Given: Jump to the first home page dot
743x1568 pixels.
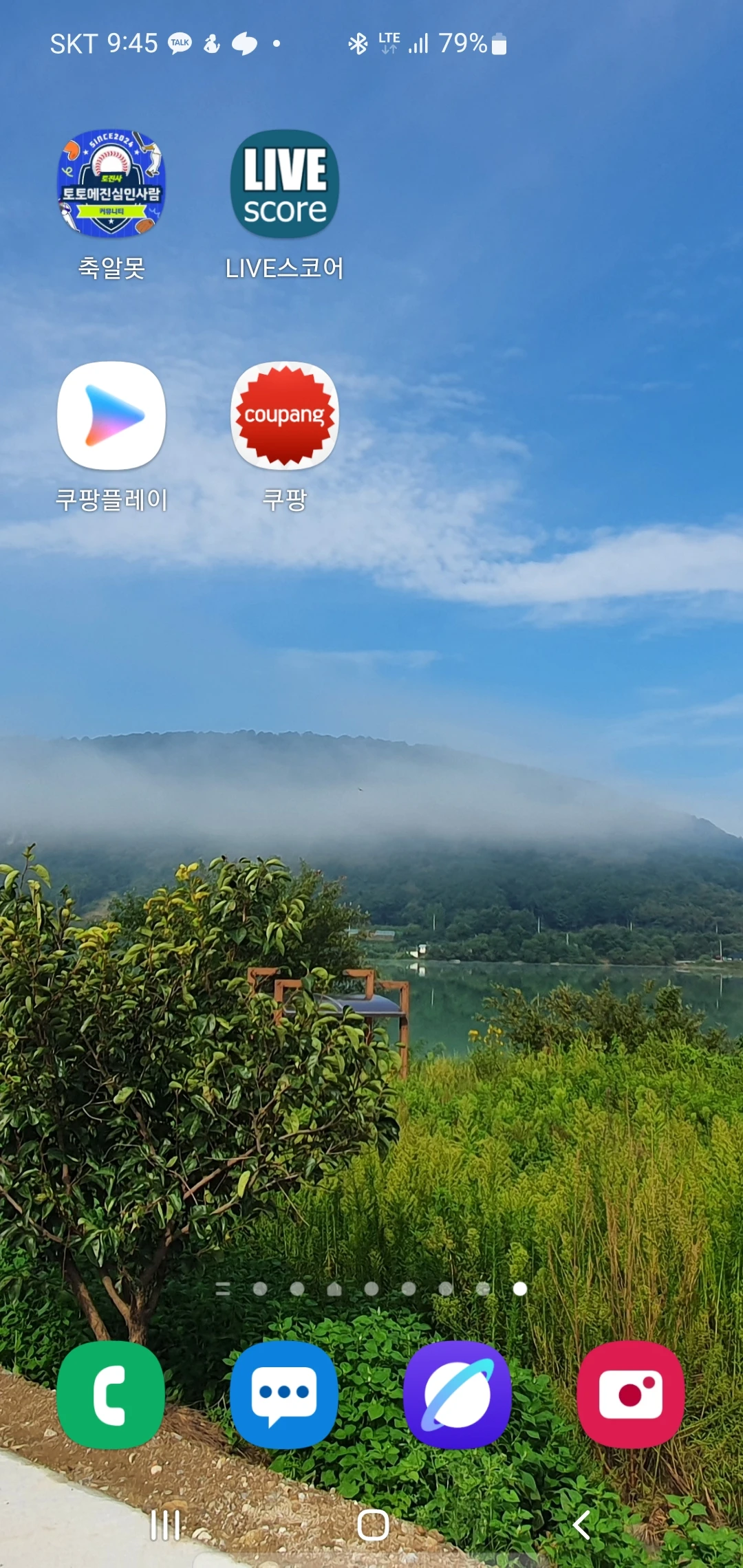Looking at the screenshot, I should [x=260, y=1289].
